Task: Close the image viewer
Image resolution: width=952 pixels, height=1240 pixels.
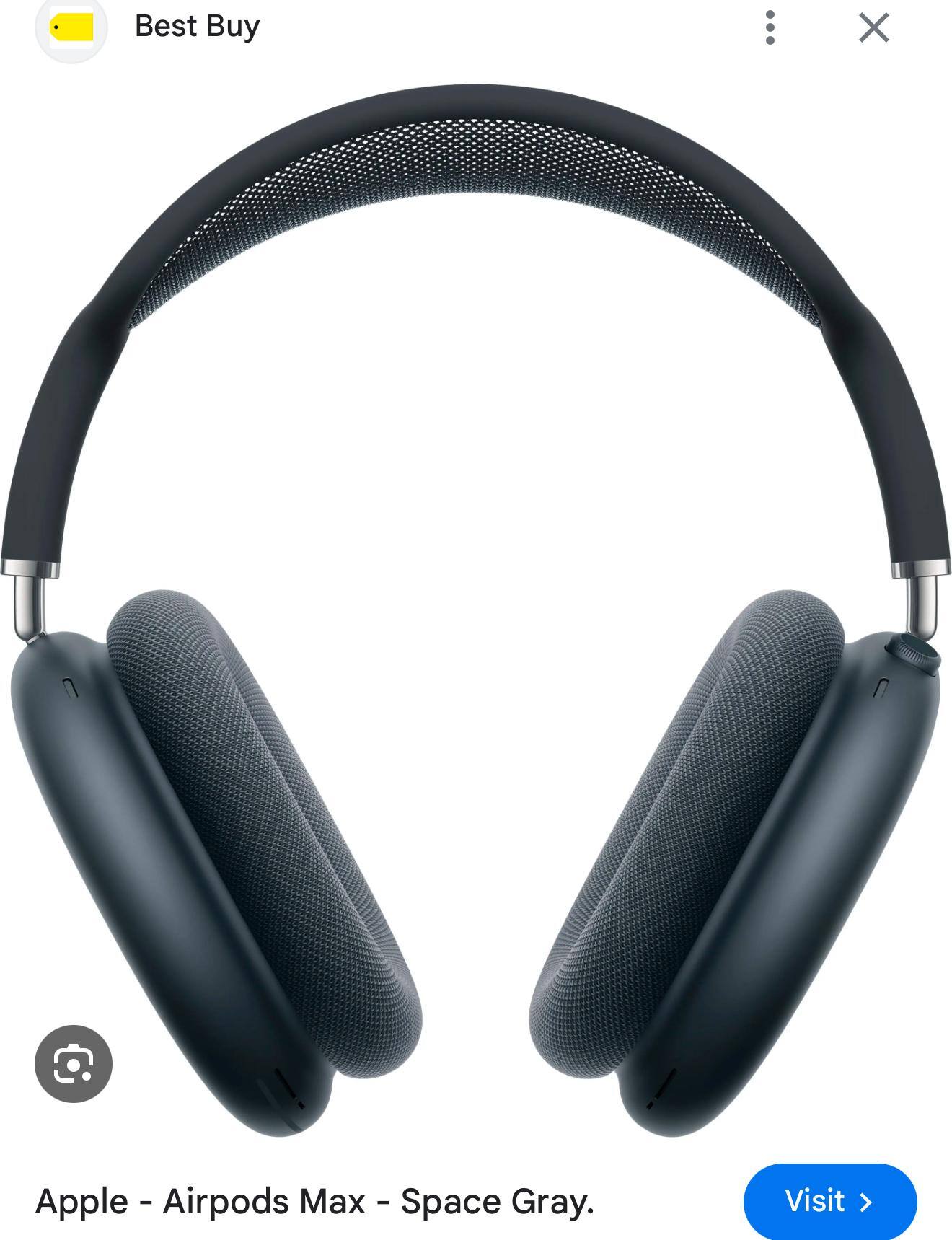Action: 873,27
